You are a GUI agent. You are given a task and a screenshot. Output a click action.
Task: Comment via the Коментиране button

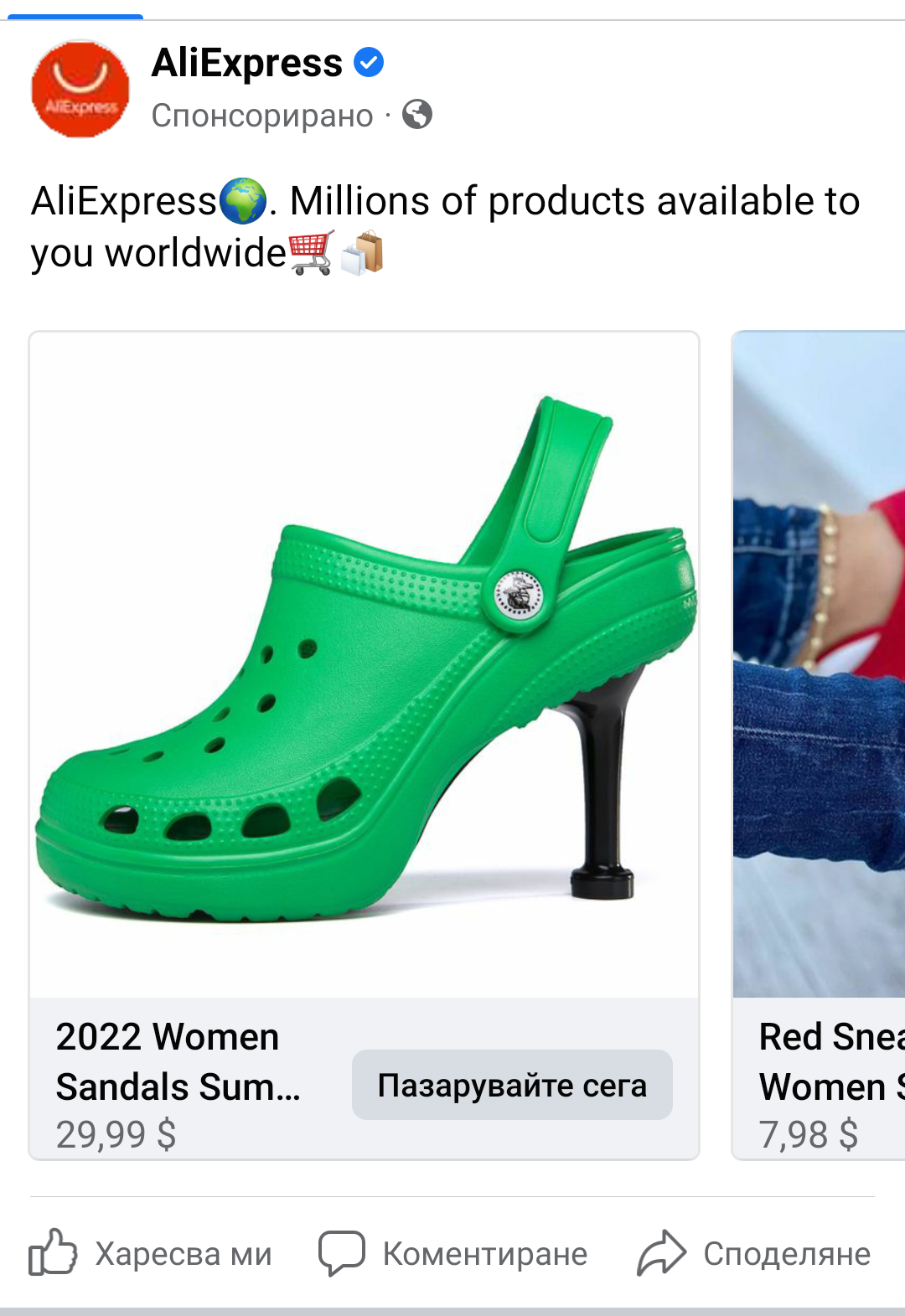coord(453,1254)
